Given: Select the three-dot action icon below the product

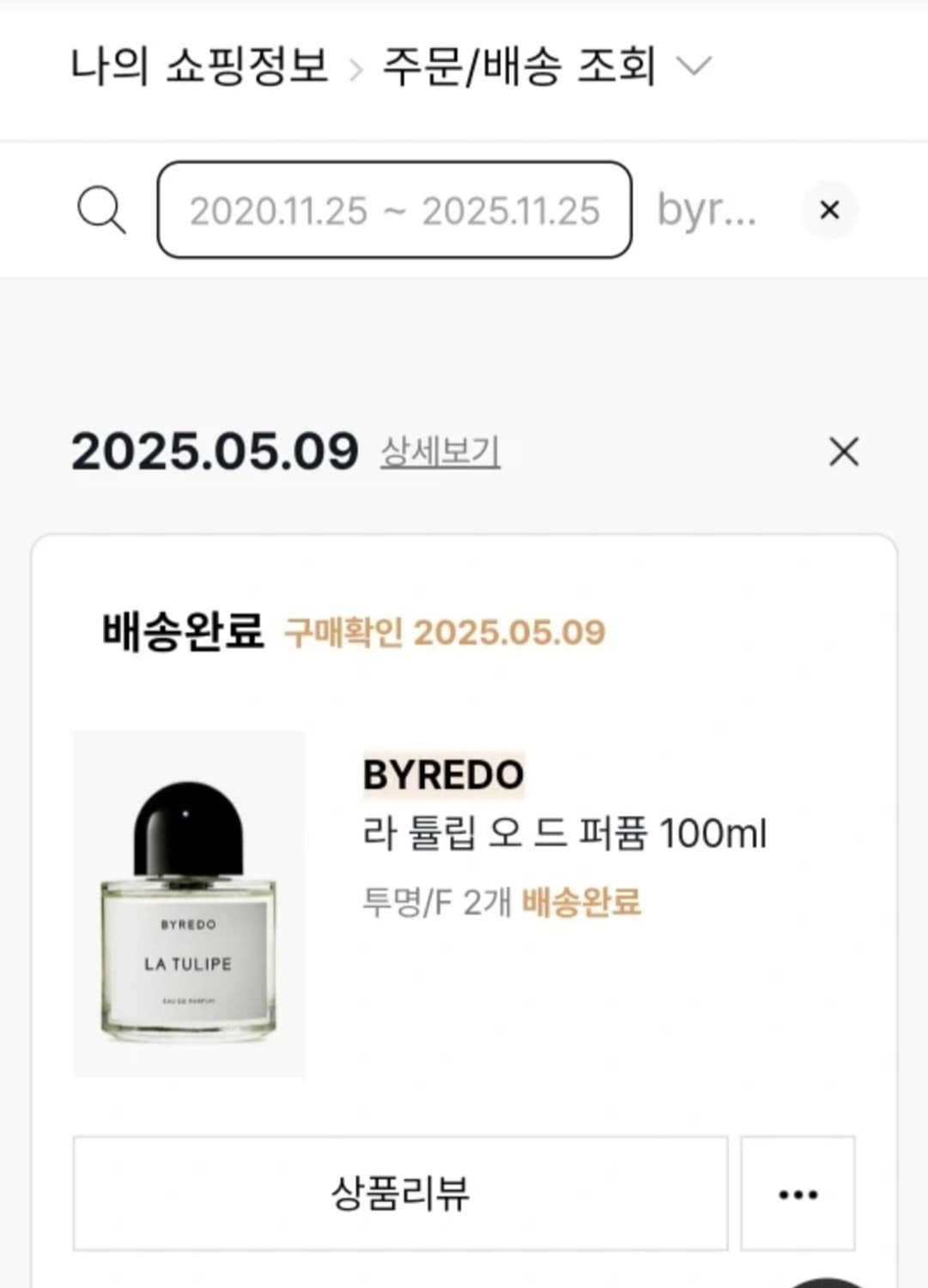Looking at the screenshot, I should (x=798, y=1194).
